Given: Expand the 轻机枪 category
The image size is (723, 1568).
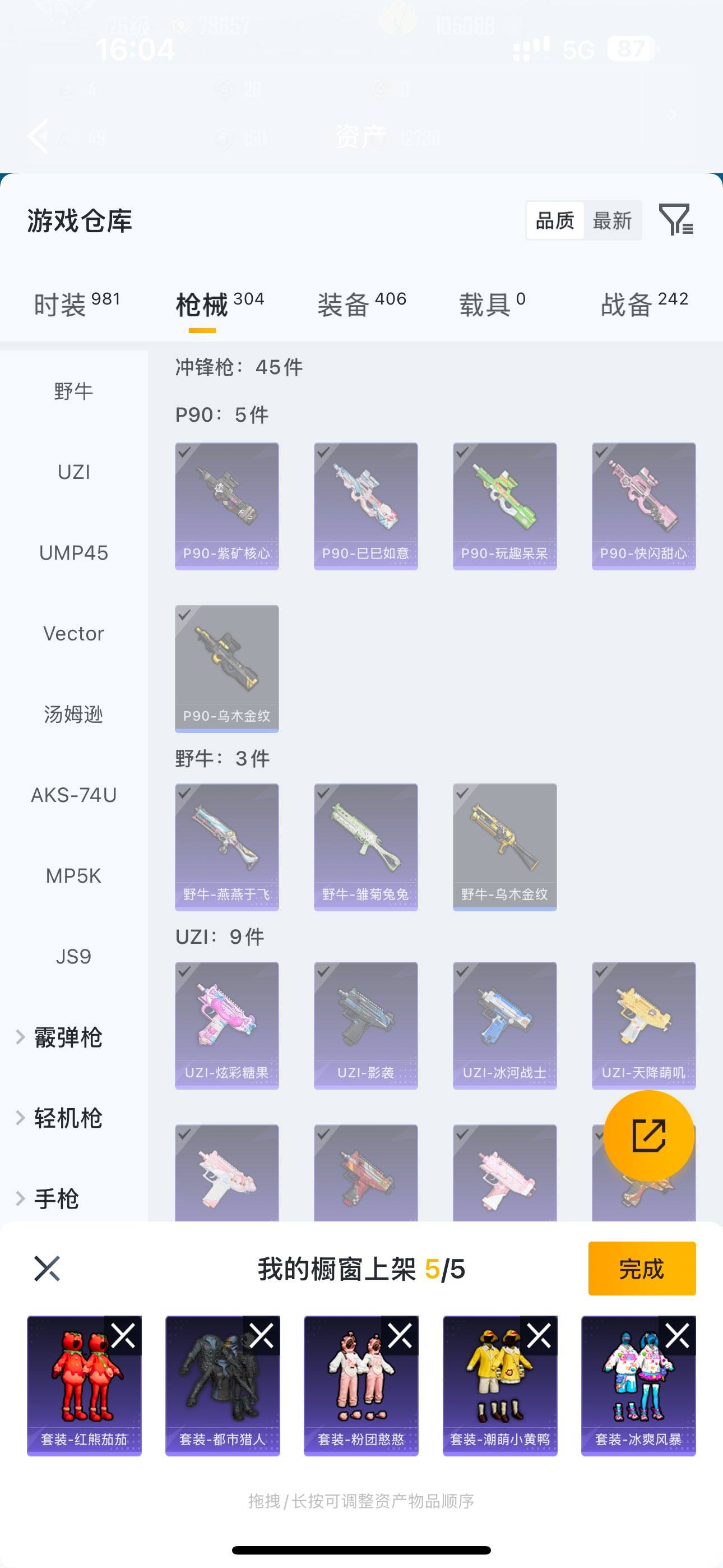Looking at the screenshot, I should pyautogui.click(x=67, y=1118).
